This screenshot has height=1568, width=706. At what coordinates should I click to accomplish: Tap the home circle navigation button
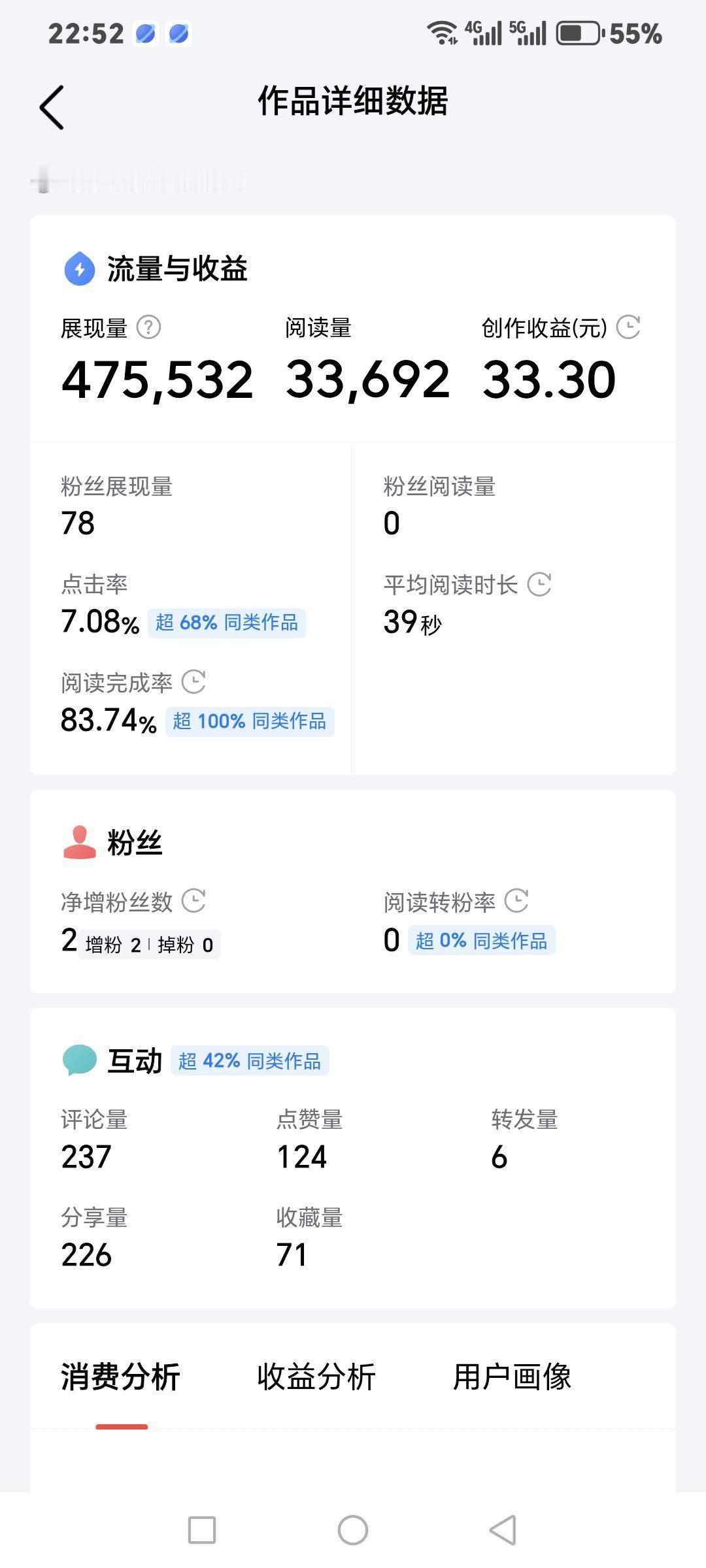(352, 1529)
